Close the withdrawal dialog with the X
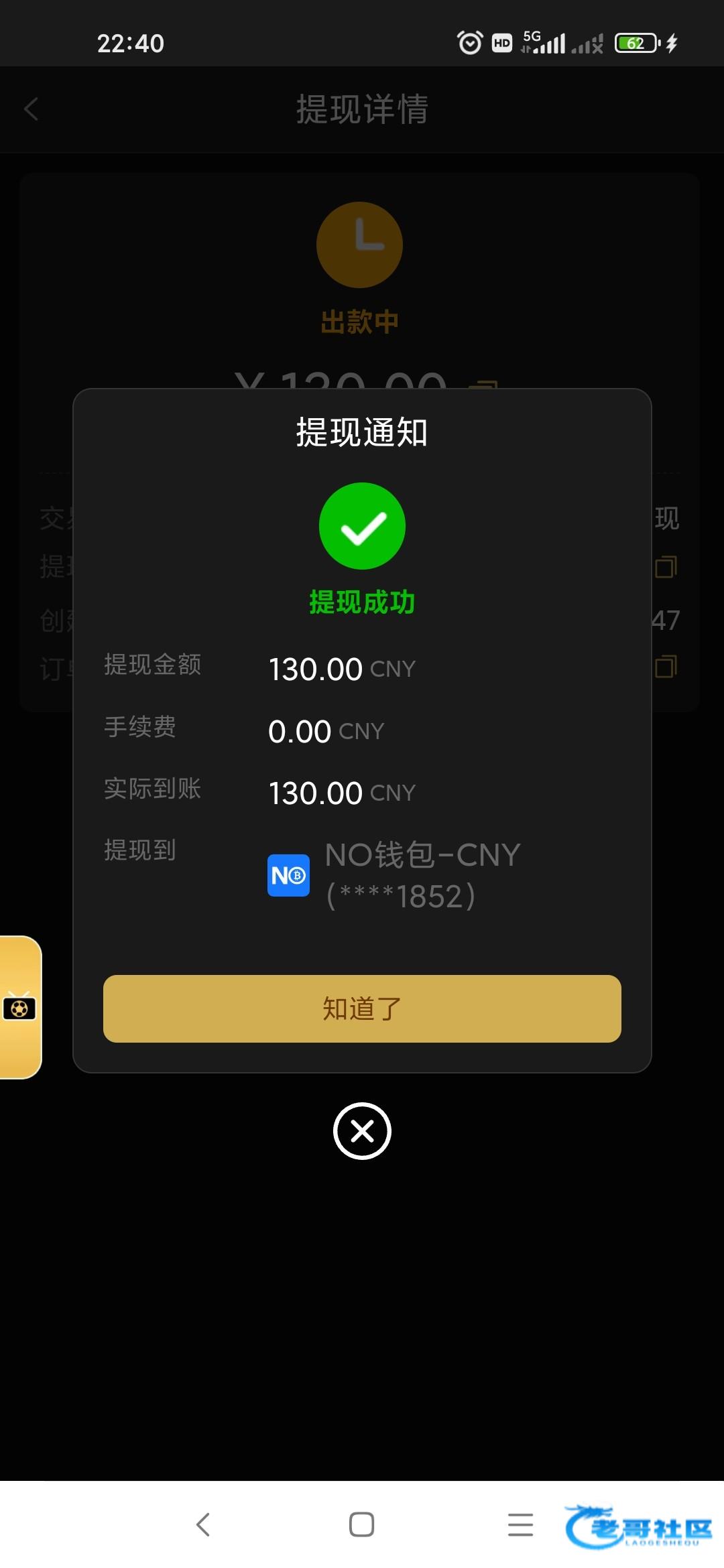The width and height of the screenshot is (724, 1568). click(362, 1131)
